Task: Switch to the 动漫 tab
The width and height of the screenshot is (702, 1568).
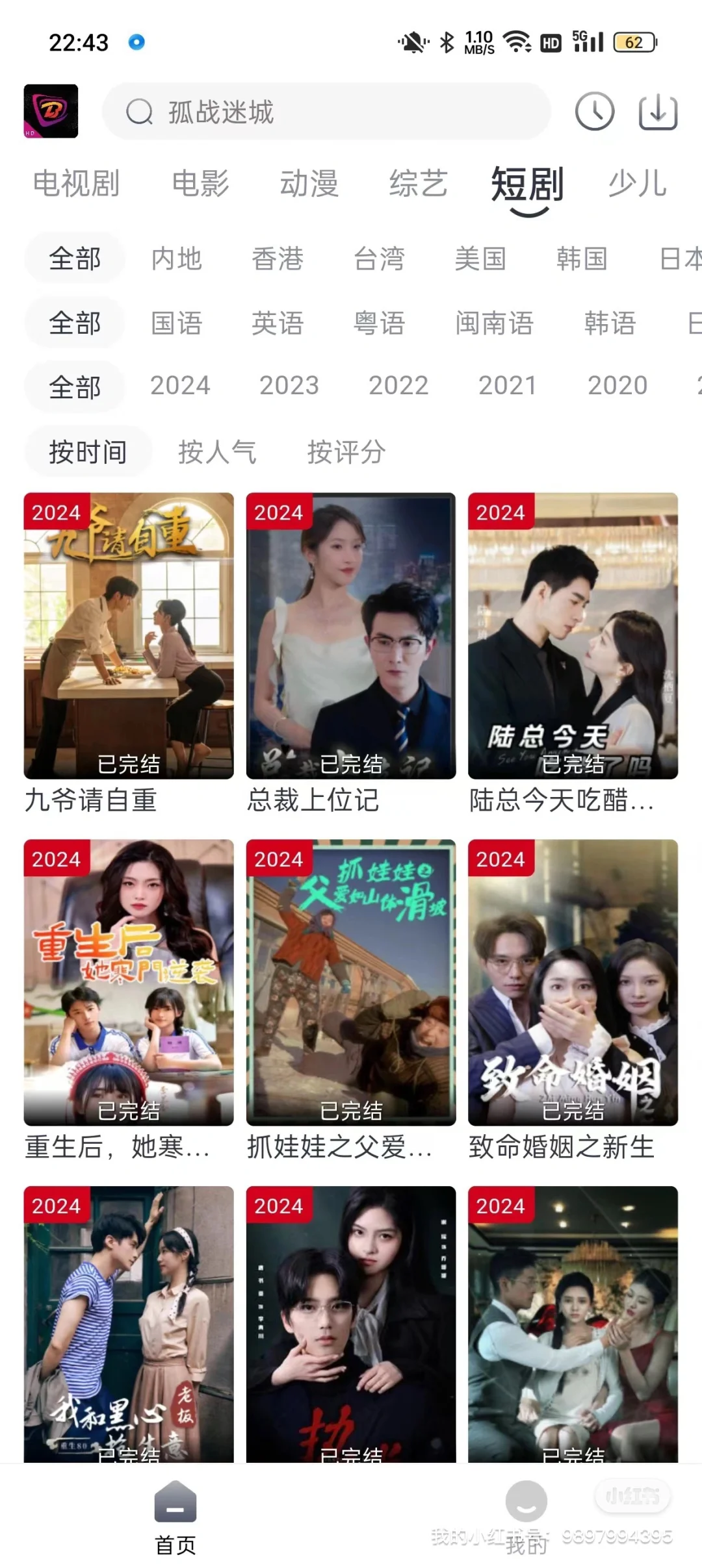Action: point(309,184)
